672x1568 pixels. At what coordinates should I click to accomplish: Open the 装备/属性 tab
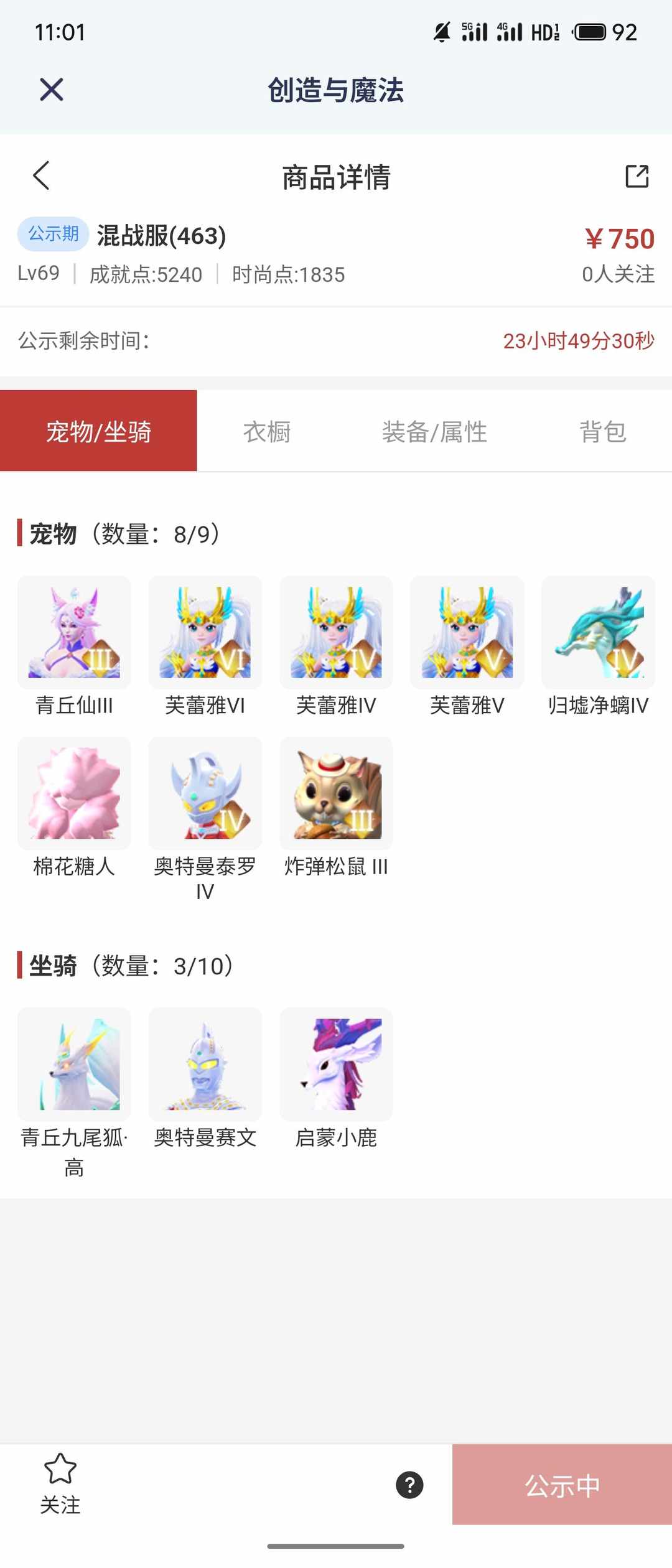[x=434, y=432]
